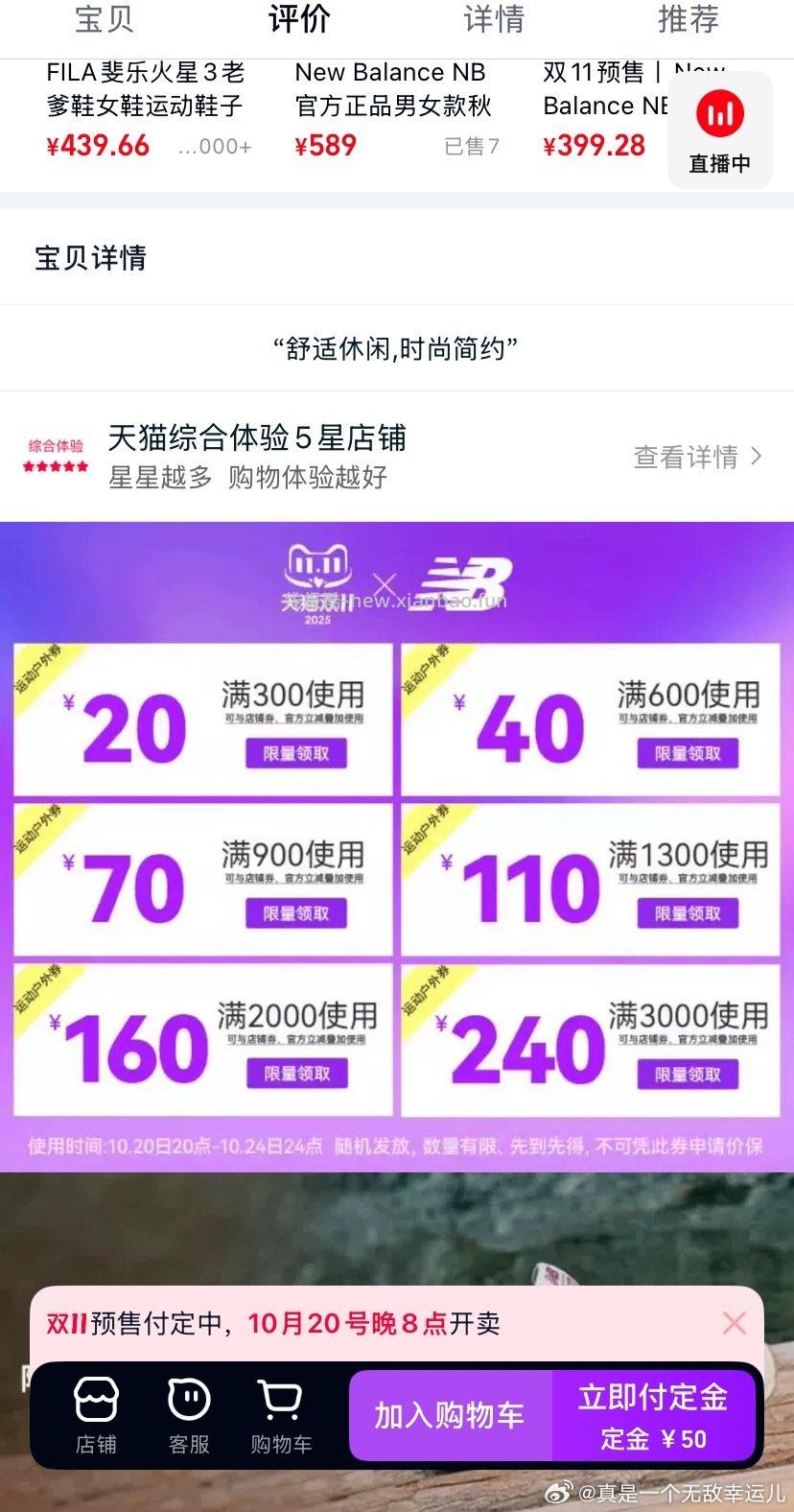
Task: Claim the ¥20 off 300 coupon
Action: click(297, 753)
